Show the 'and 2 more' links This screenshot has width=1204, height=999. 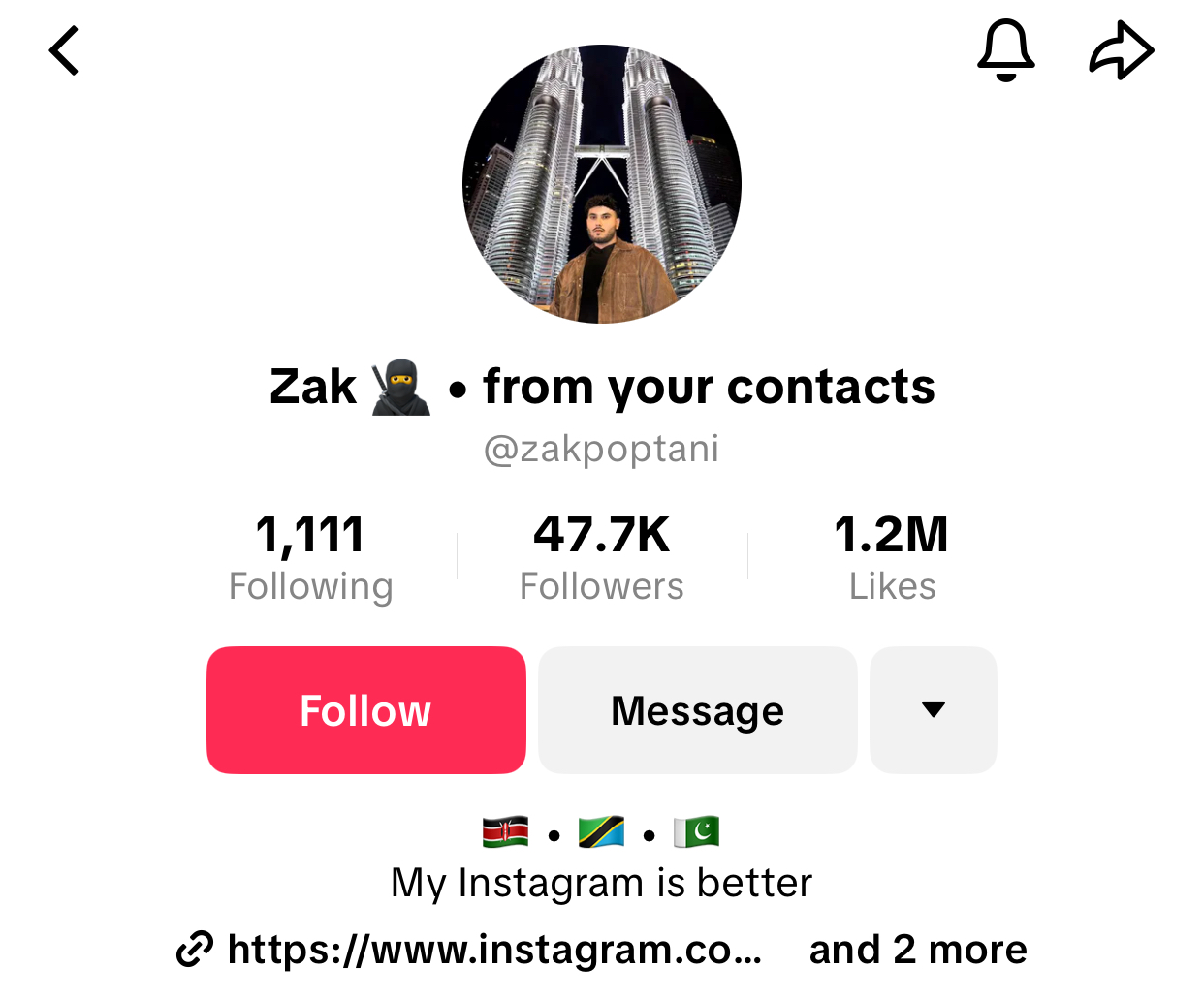pos(918,950)
